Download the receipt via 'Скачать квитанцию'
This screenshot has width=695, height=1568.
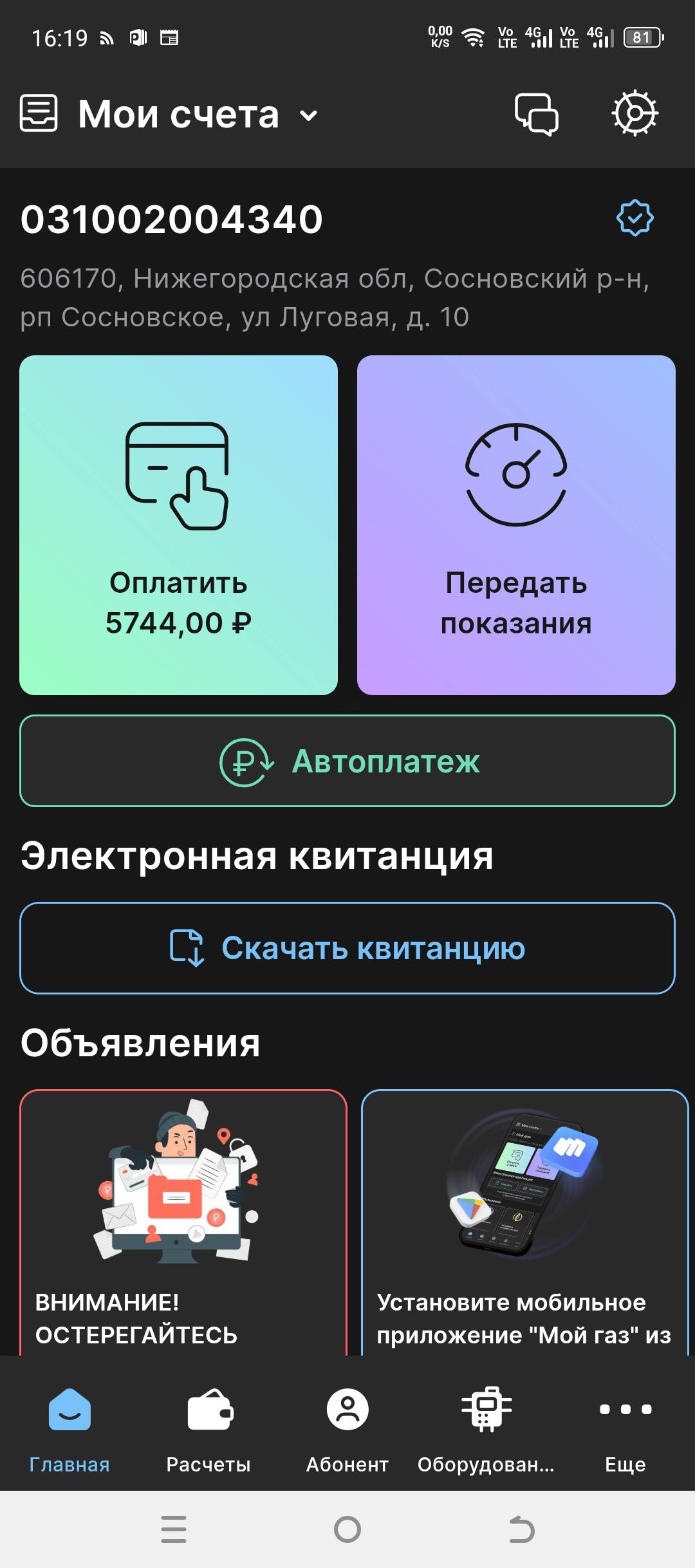click(x=347, y=947)
